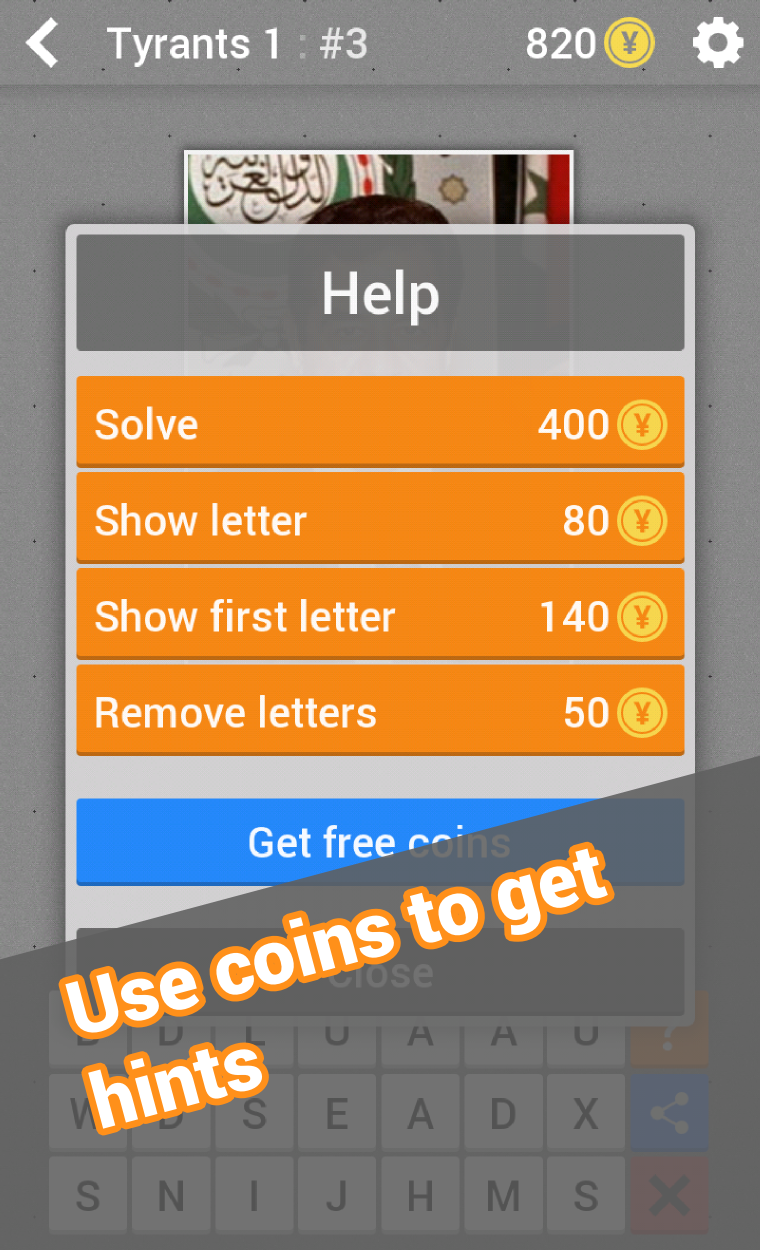Select Show first letter hint

(x=380, y=614)
